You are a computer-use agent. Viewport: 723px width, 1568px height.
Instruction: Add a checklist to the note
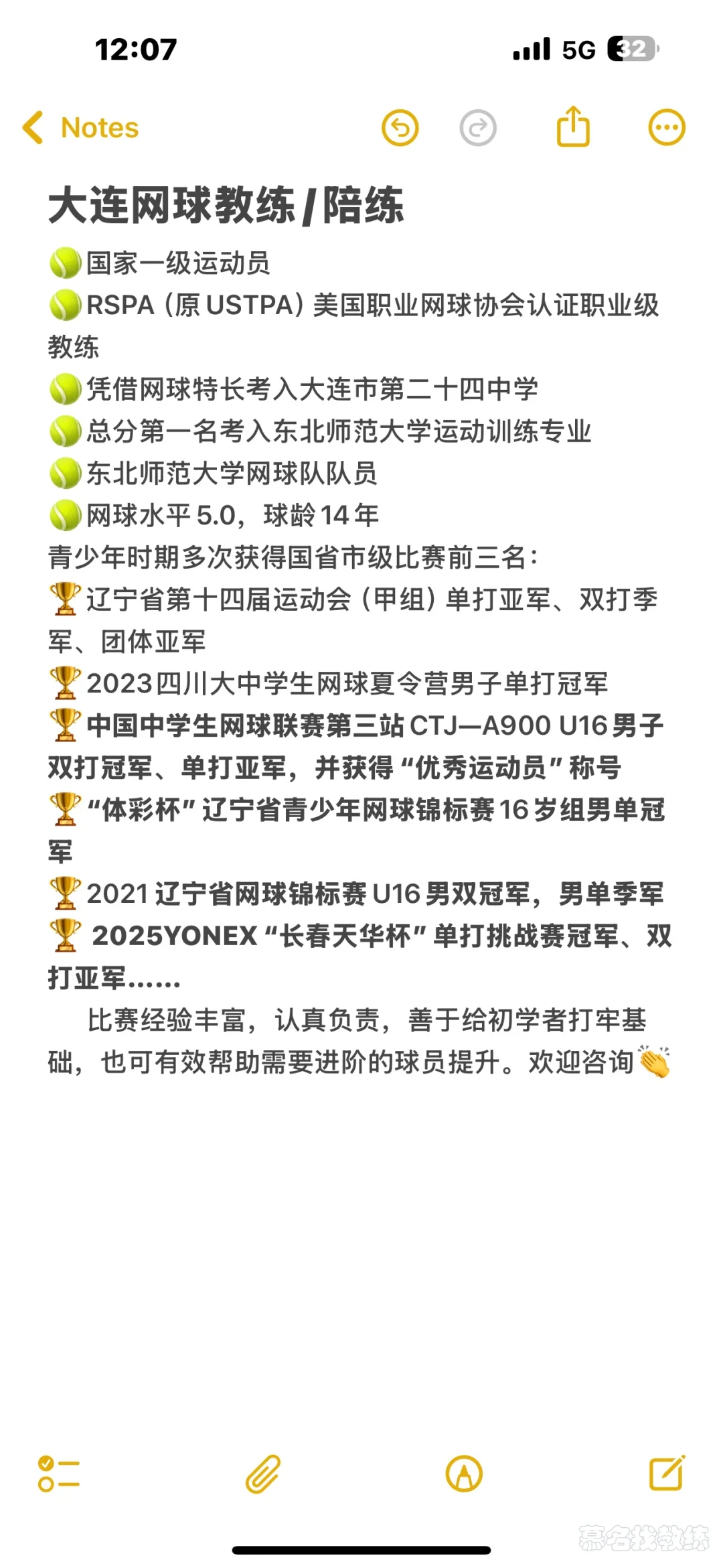pyautogui.click(x=59, y=1474)
